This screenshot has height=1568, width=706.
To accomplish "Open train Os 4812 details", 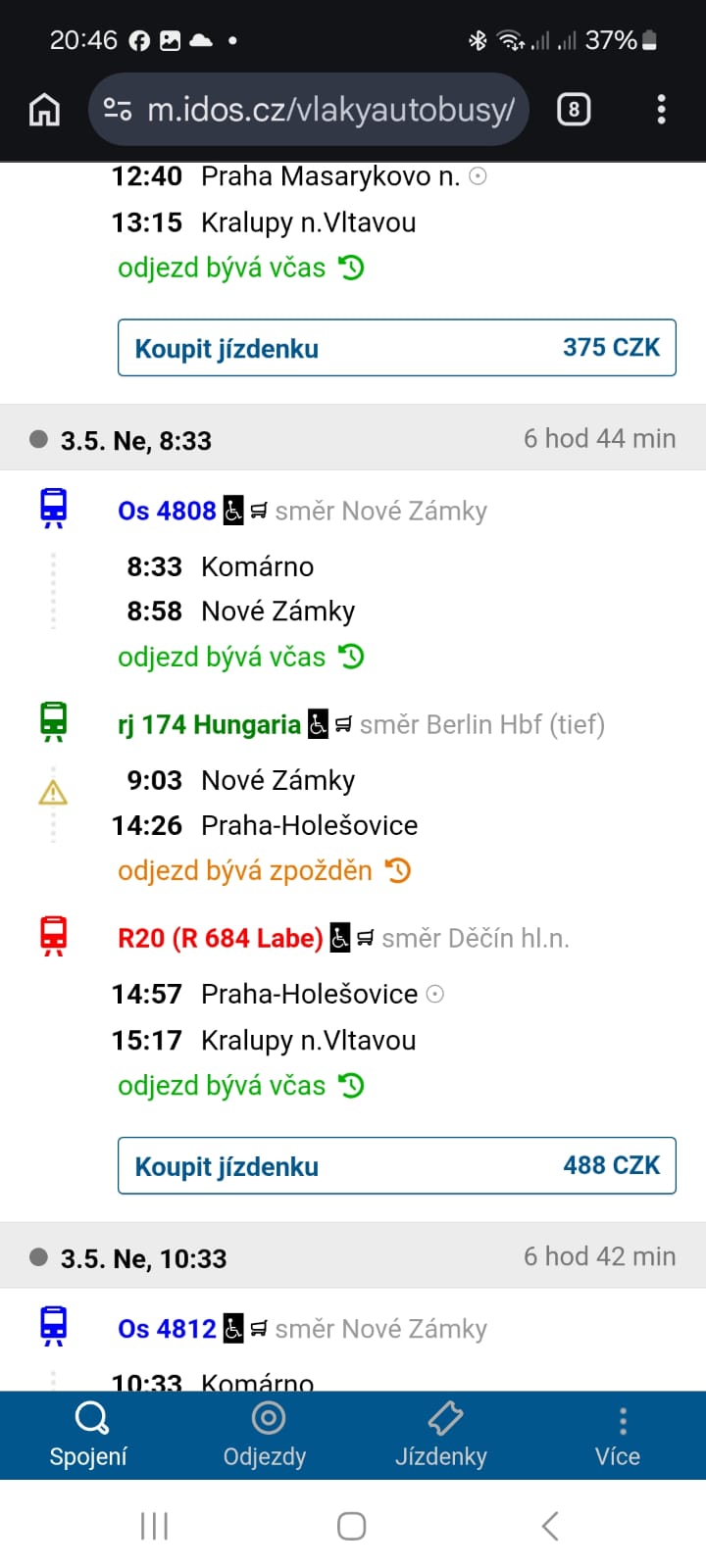I will [167, 1329].
